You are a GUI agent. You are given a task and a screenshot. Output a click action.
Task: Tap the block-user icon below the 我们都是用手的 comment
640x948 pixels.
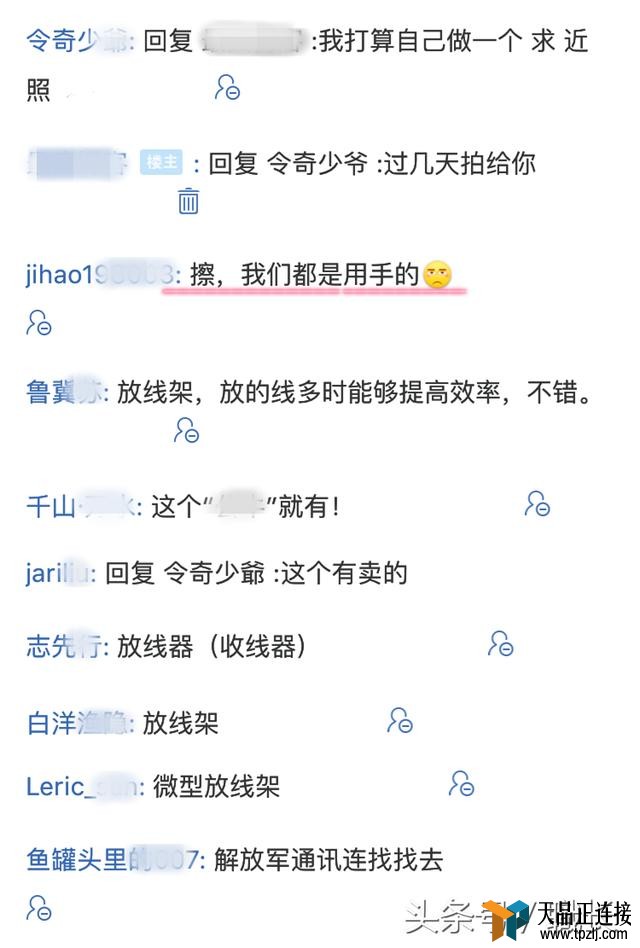(39, 322)
